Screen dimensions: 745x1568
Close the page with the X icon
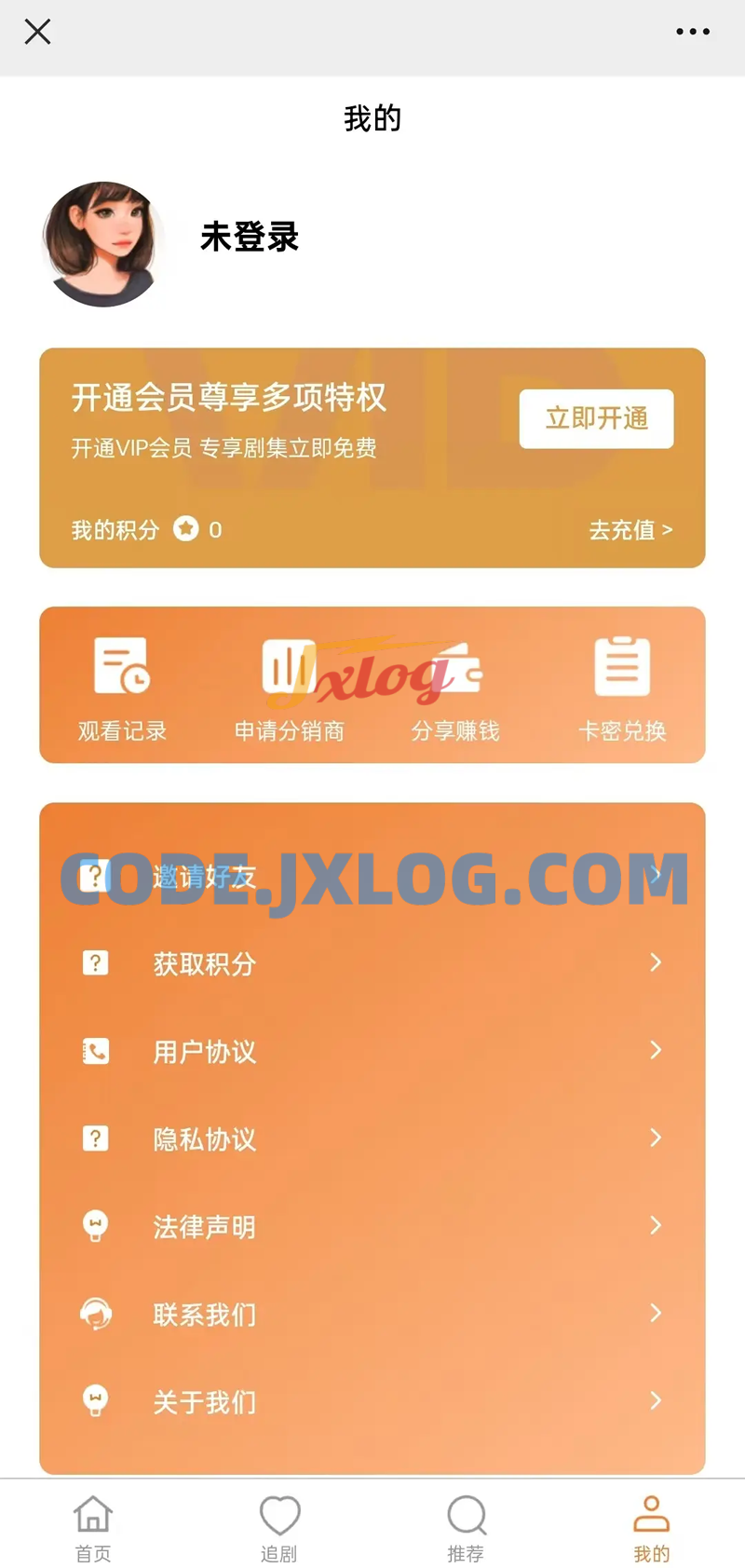tap(37, 33)
